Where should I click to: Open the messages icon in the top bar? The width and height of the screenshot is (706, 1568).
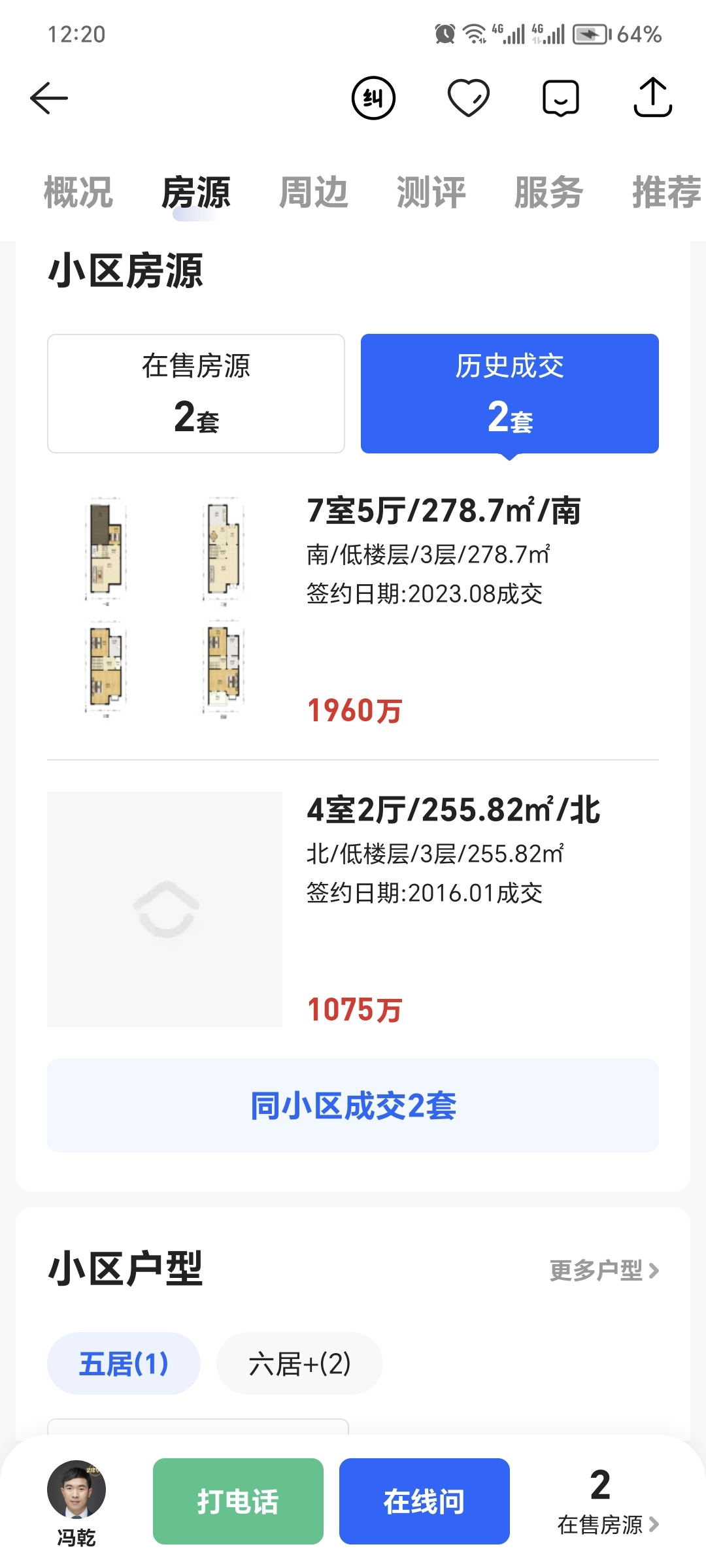click(561, 99)
